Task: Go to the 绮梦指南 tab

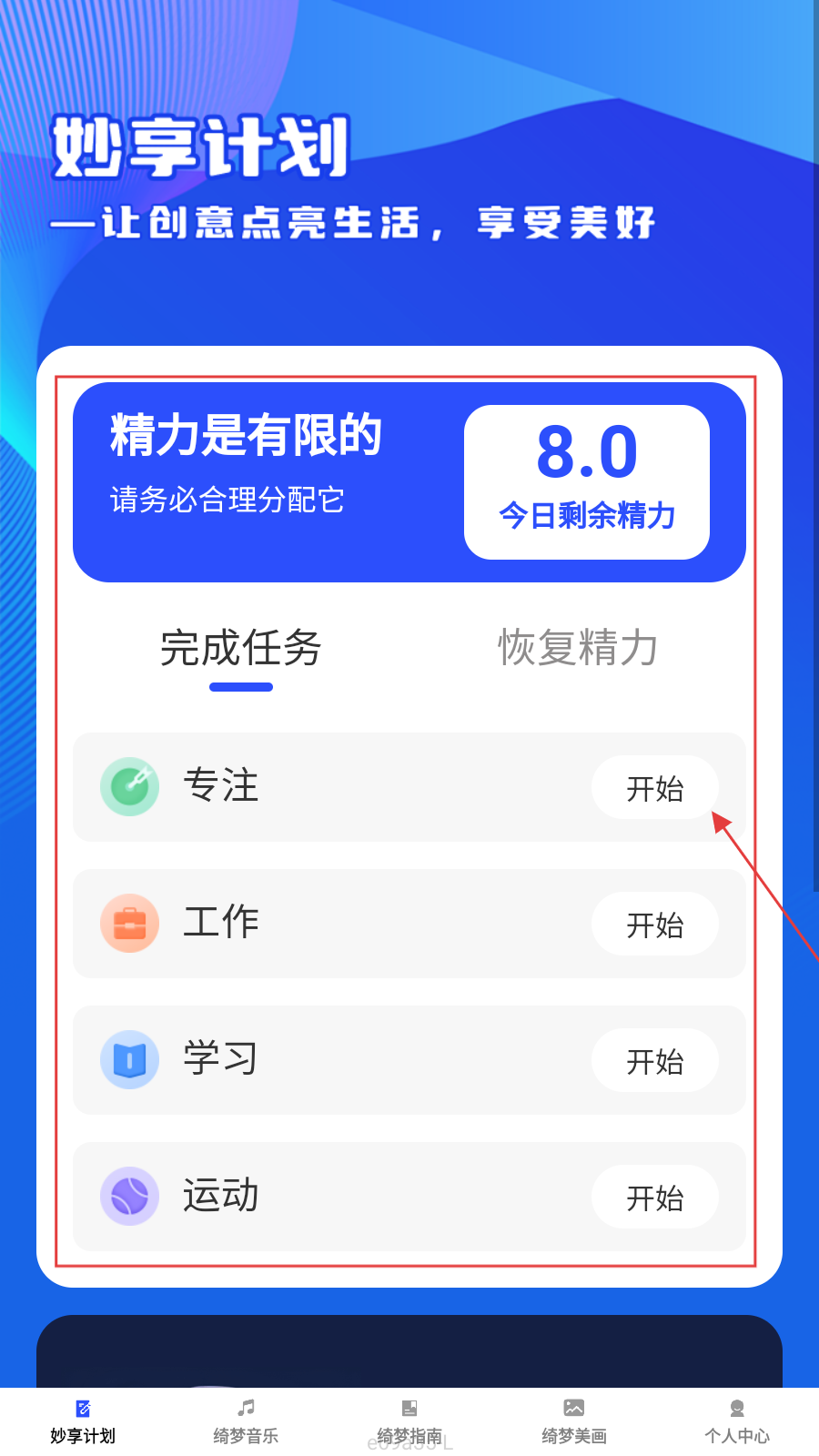Action: (x=409, y=1421)
